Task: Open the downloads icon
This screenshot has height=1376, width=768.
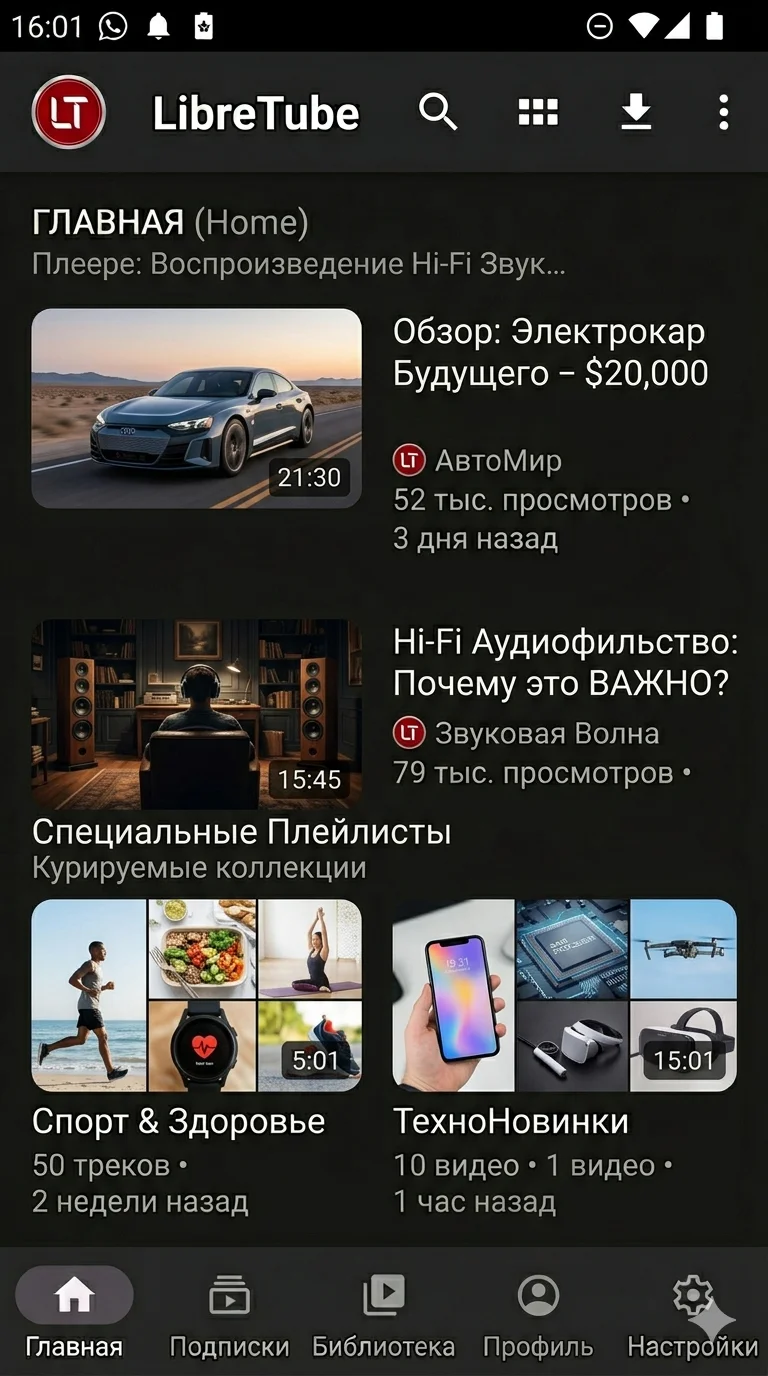Action: pos(636,112)
